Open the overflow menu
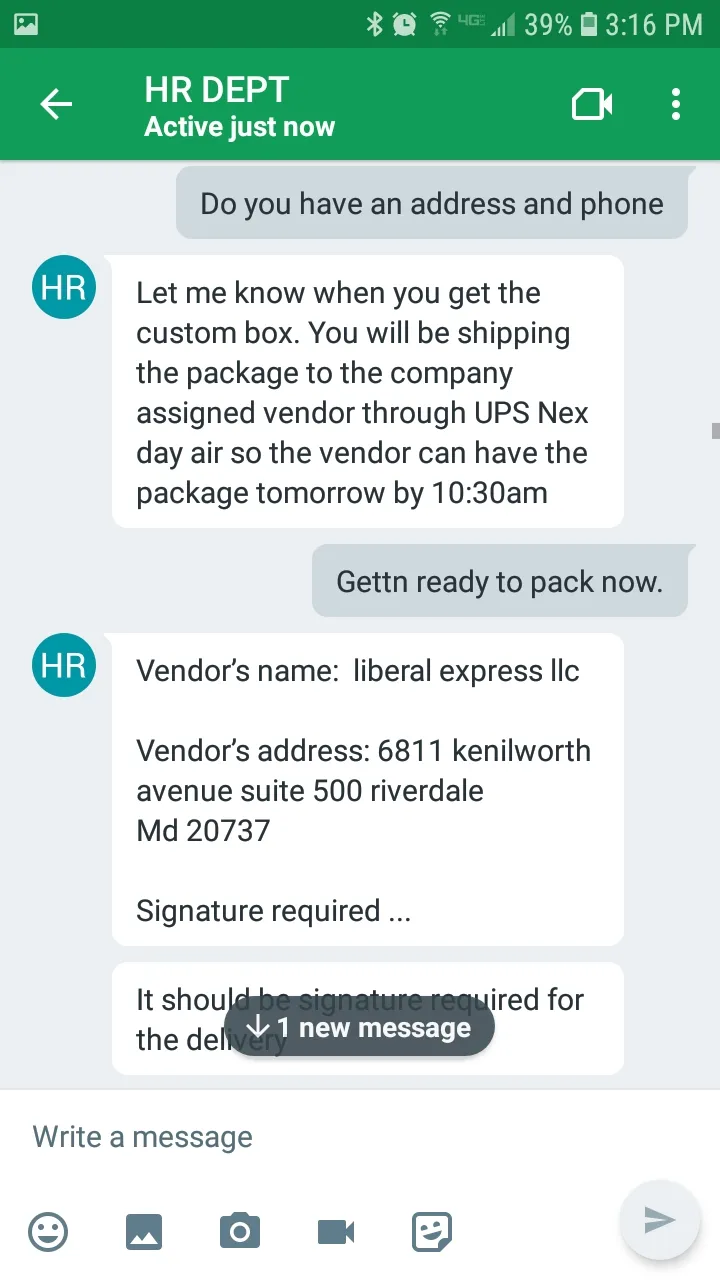 tap(676, 105)
